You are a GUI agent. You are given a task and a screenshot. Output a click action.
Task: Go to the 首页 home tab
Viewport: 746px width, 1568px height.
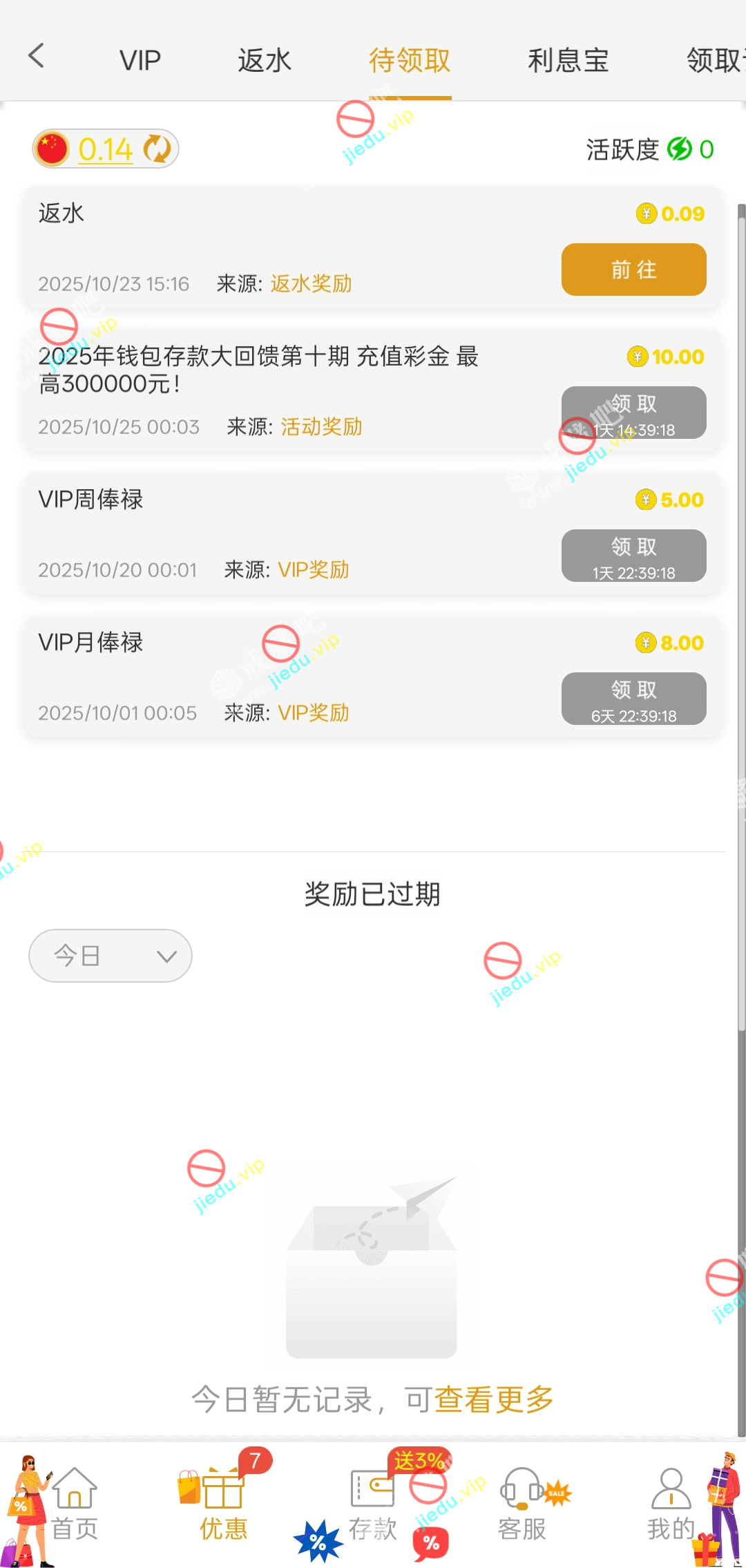pyautogui.click(x=75, y=1505)
